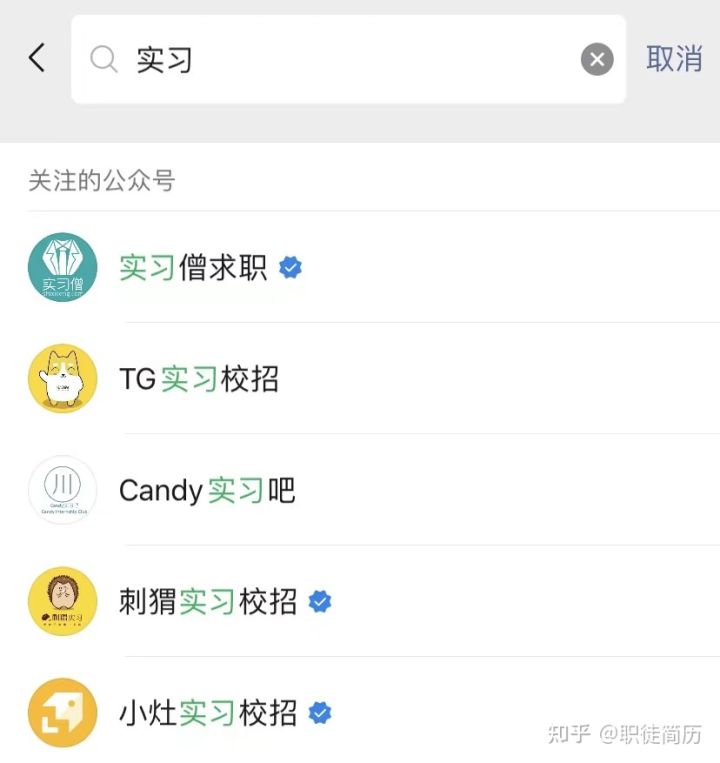Select the Candy实习吧 logo icon
Image resolution: width=720 pixels, height=763 pixels.
pyautogui.click(x=62, y=490)
